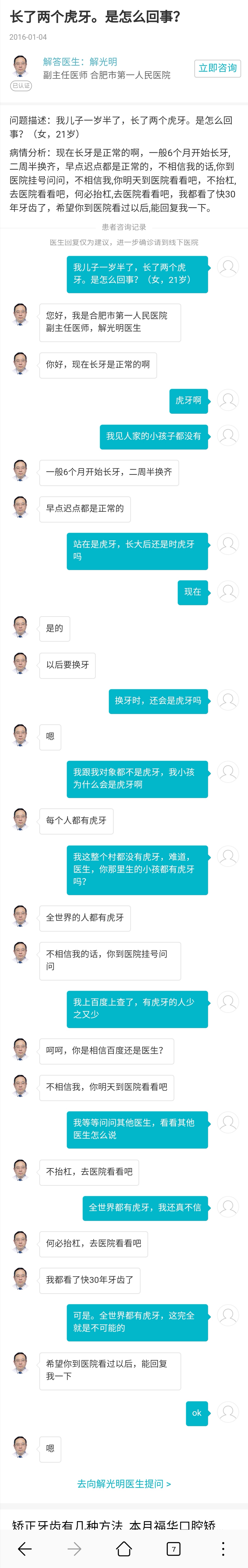This screenshot has width=248, height=1568.
Task: Open the browser home page
Action: point(124,1548)
